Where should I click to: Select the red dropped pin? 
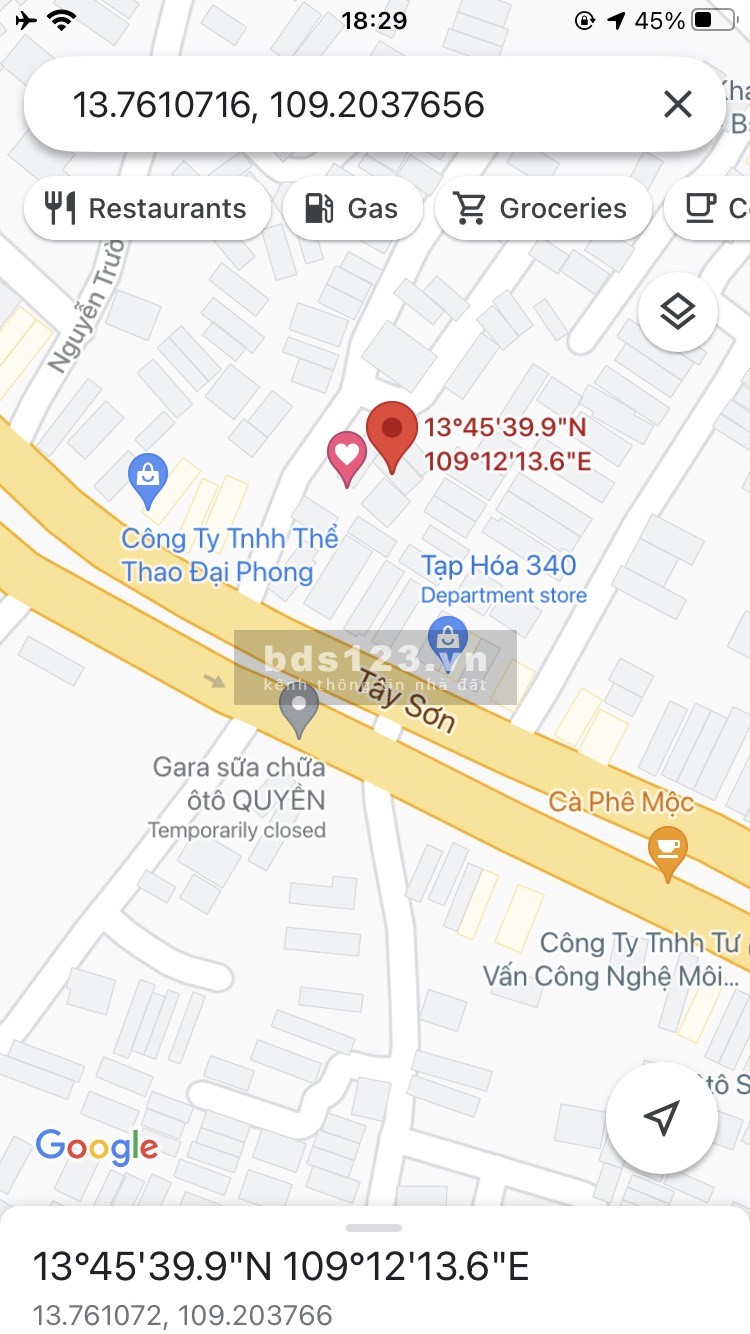pos(392,432)
